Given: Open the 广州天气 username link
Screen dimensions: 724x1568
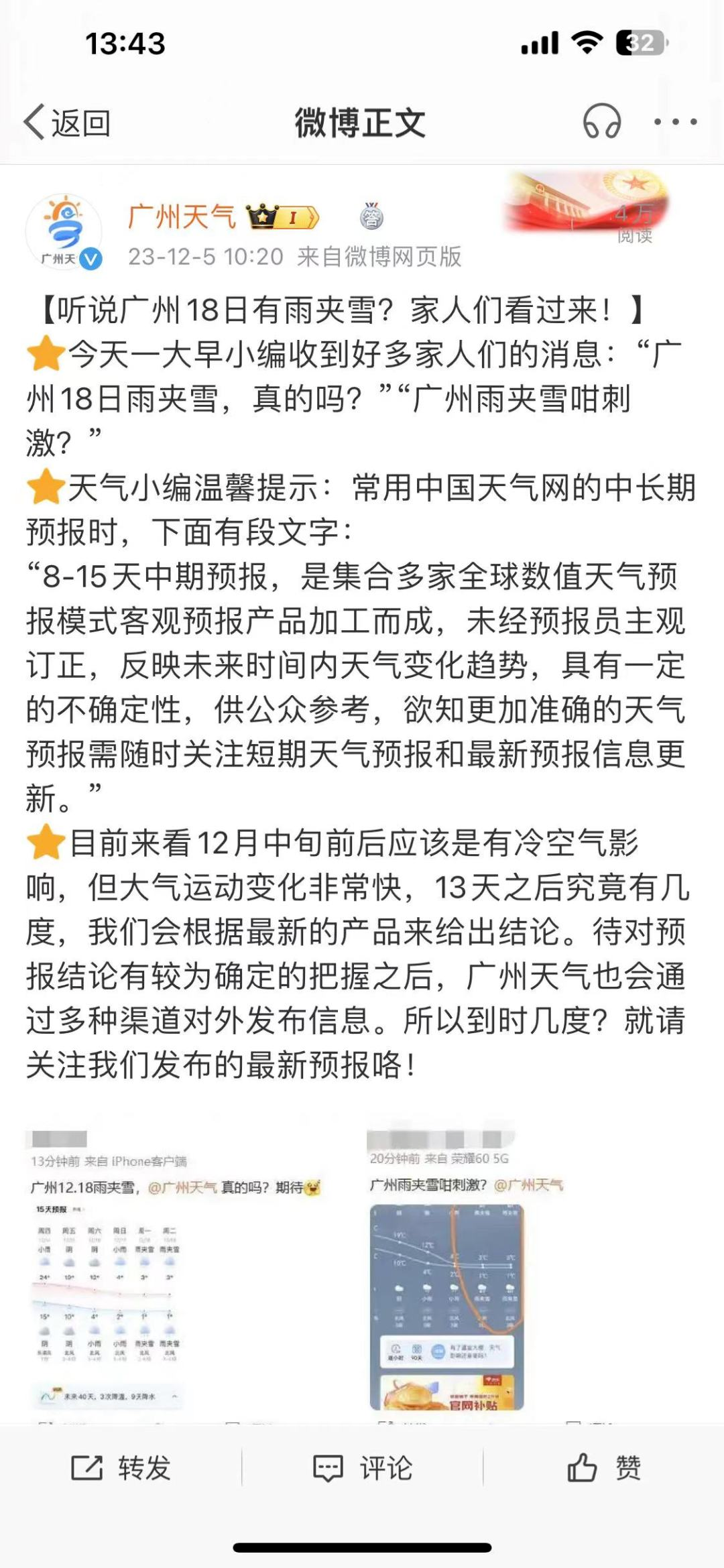Looking at the screenshot, I should [182, 217].
